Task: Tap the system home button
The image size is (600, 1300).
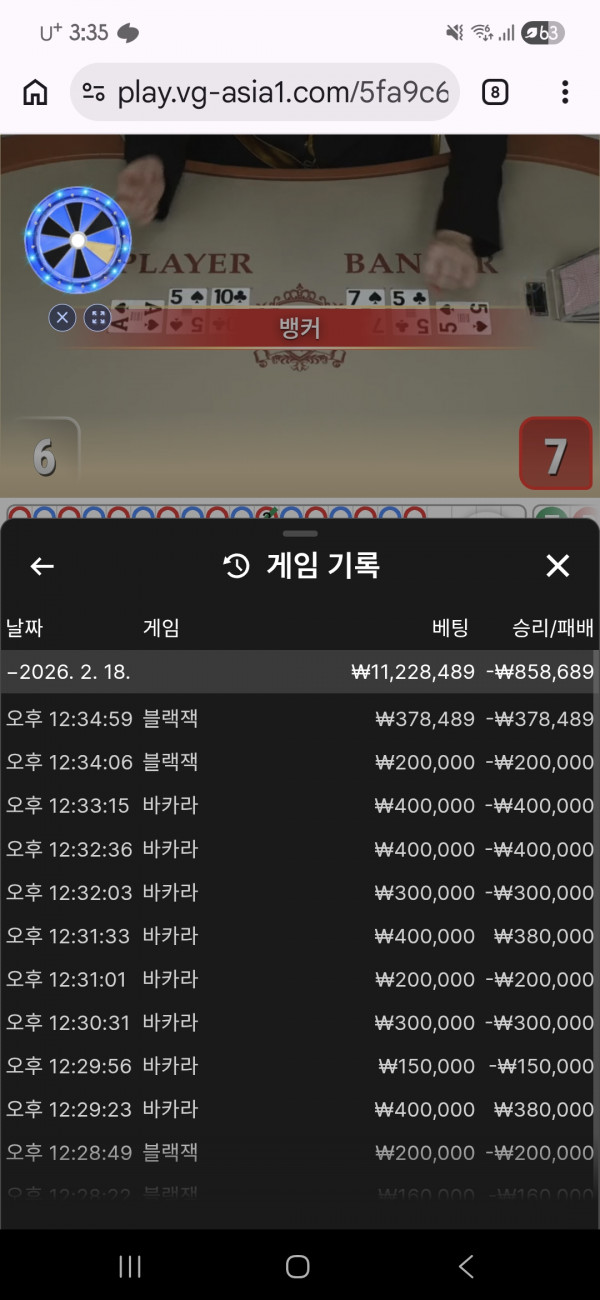Action: pyautogui.click(x=298, y=1266)
